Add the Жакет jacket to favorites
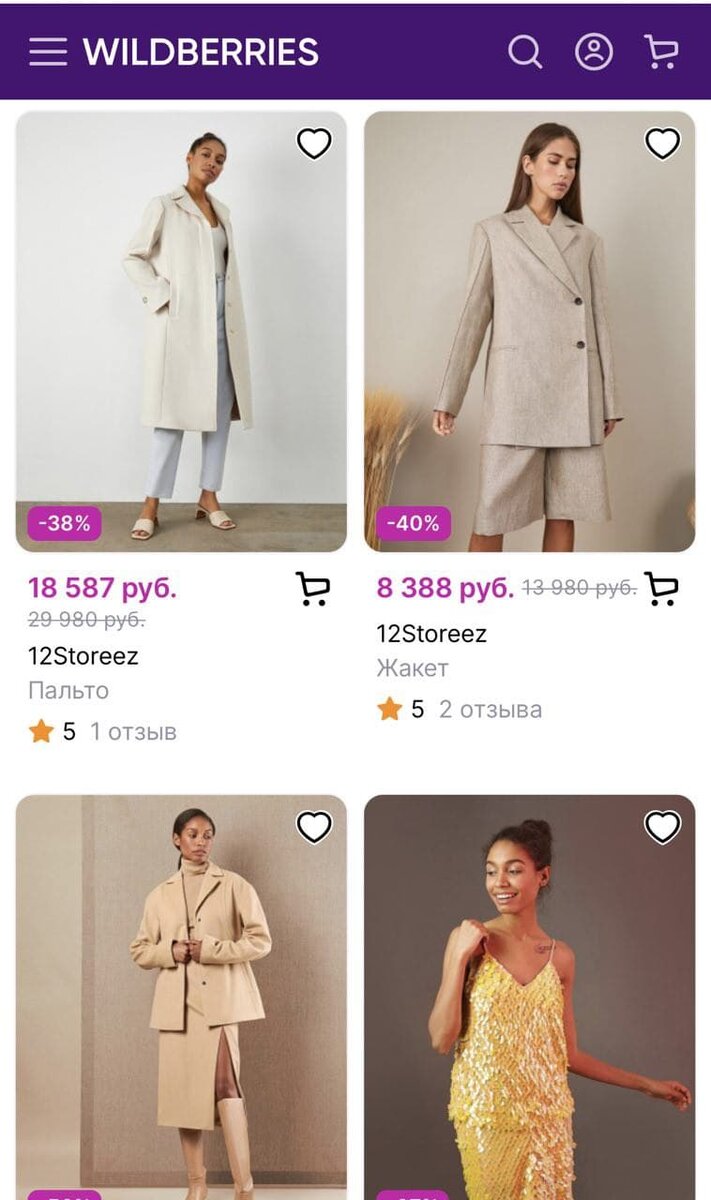The width and height of the screenshot is (711, 1200). click(x=662, y=144)
